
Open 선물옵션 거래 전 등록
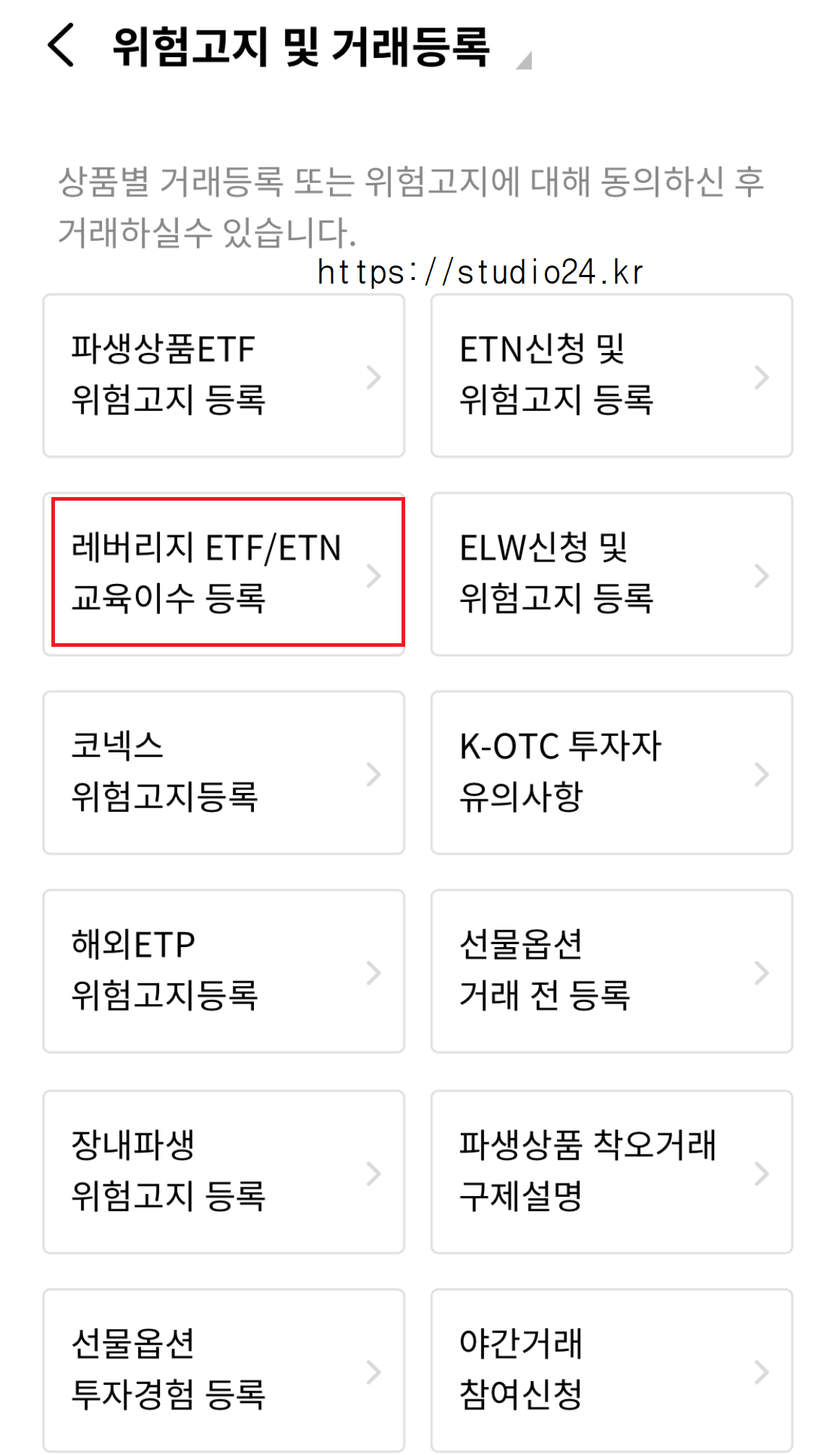[x=611, y=971]
